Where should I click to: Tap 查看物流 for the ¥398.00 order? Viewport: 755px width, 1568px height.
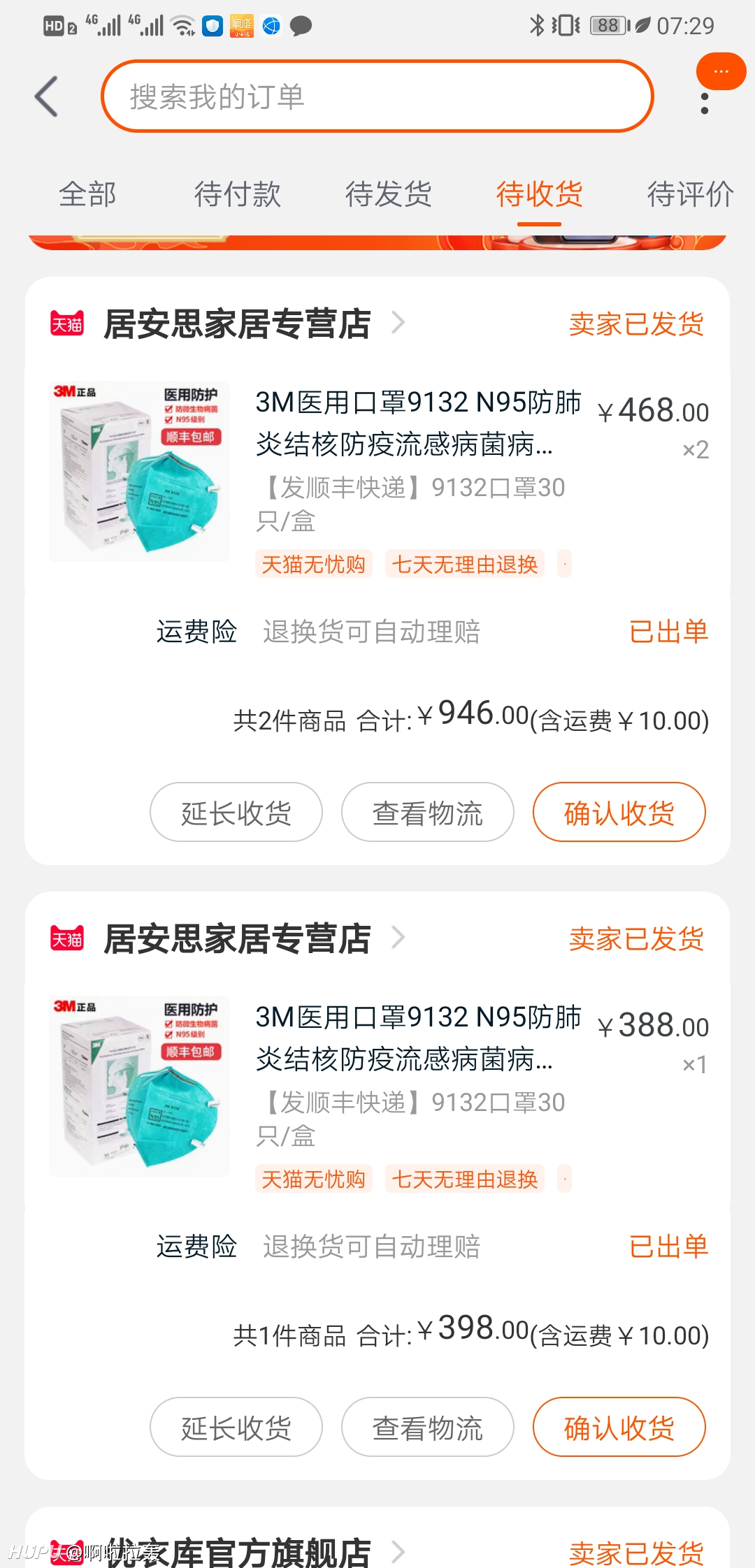click(428, 1428)
